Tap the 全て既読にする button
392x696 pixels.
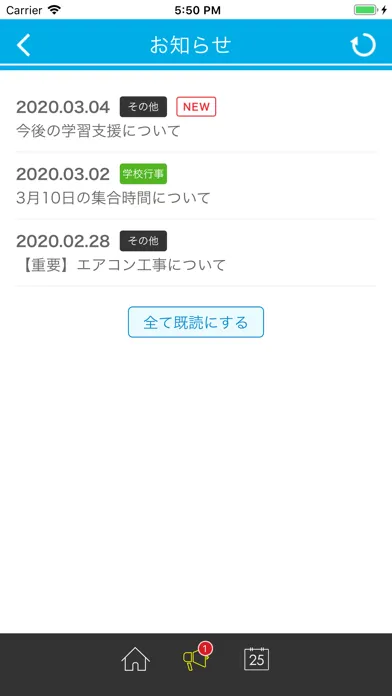point(196,322)
